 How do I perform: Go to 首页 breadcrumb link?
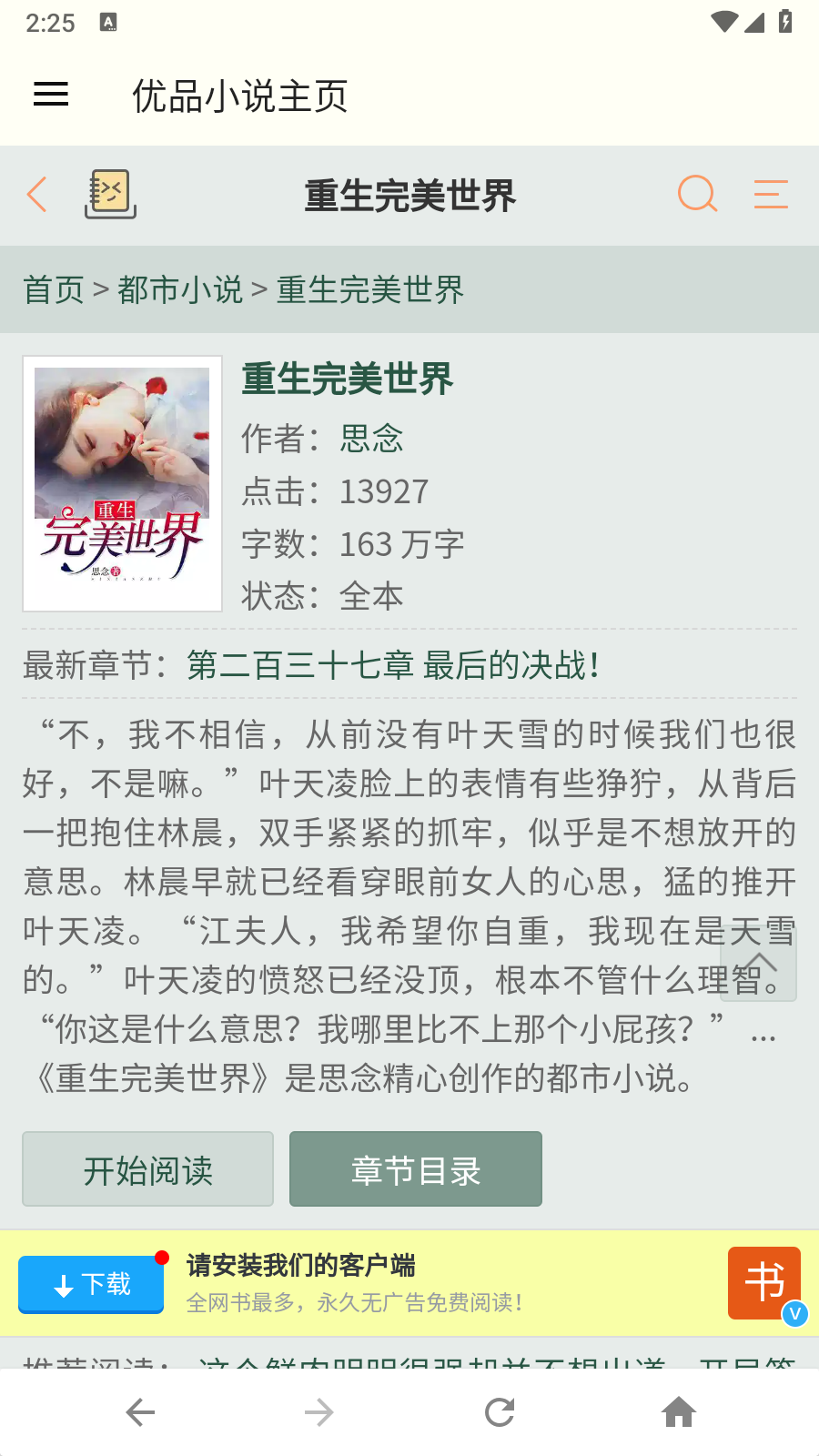coord(54,290)
